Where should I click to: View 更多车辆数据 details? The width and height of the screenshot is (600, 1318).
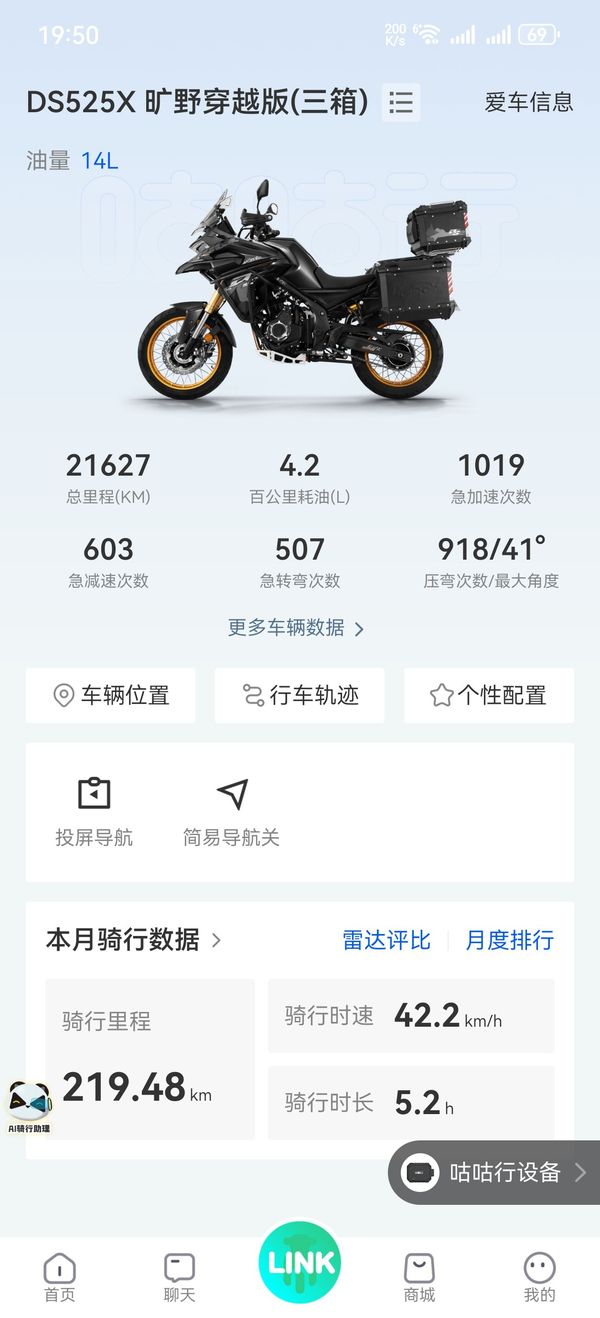pyautogui.click(x=296, y=628)
